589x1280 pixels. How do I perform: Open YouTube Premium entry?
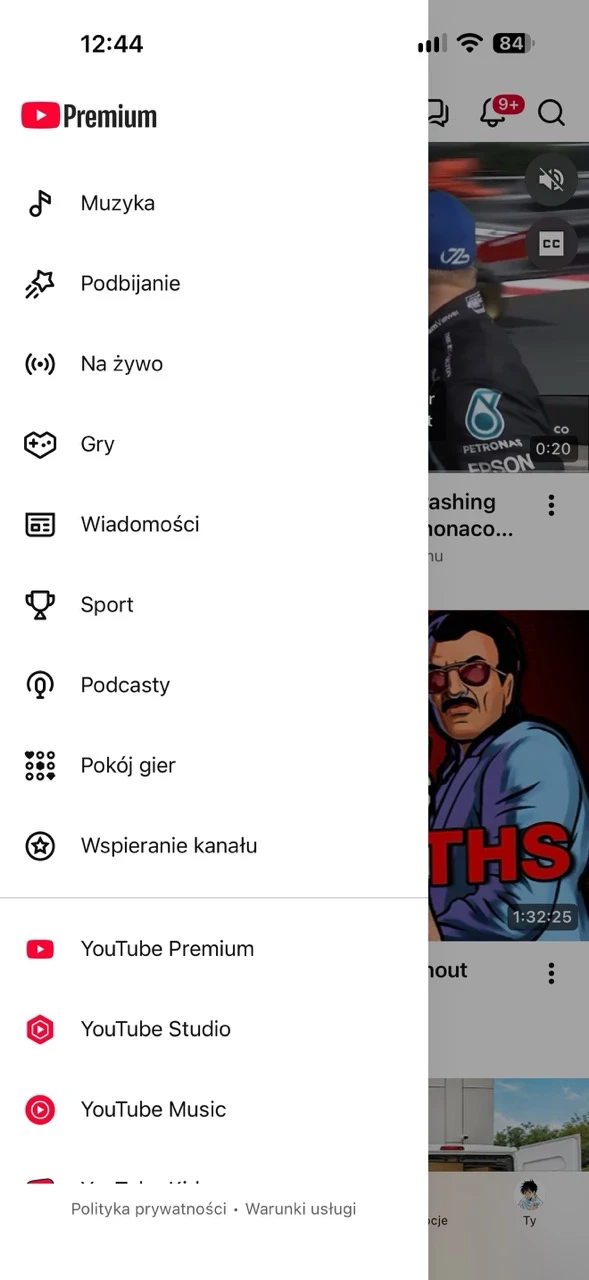pos(214,948)
